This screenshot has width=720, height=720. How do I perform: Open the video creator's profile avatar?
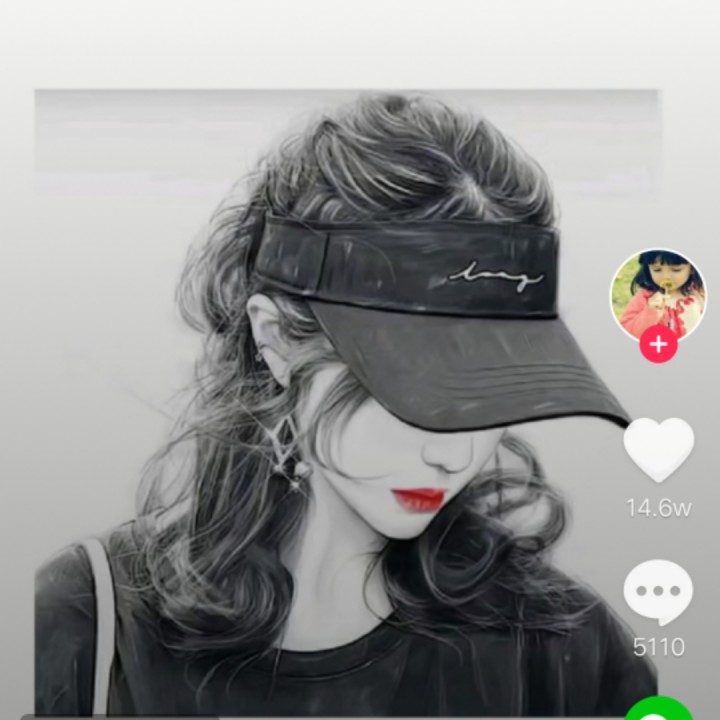pyautogui.click(x=657, y=293)
